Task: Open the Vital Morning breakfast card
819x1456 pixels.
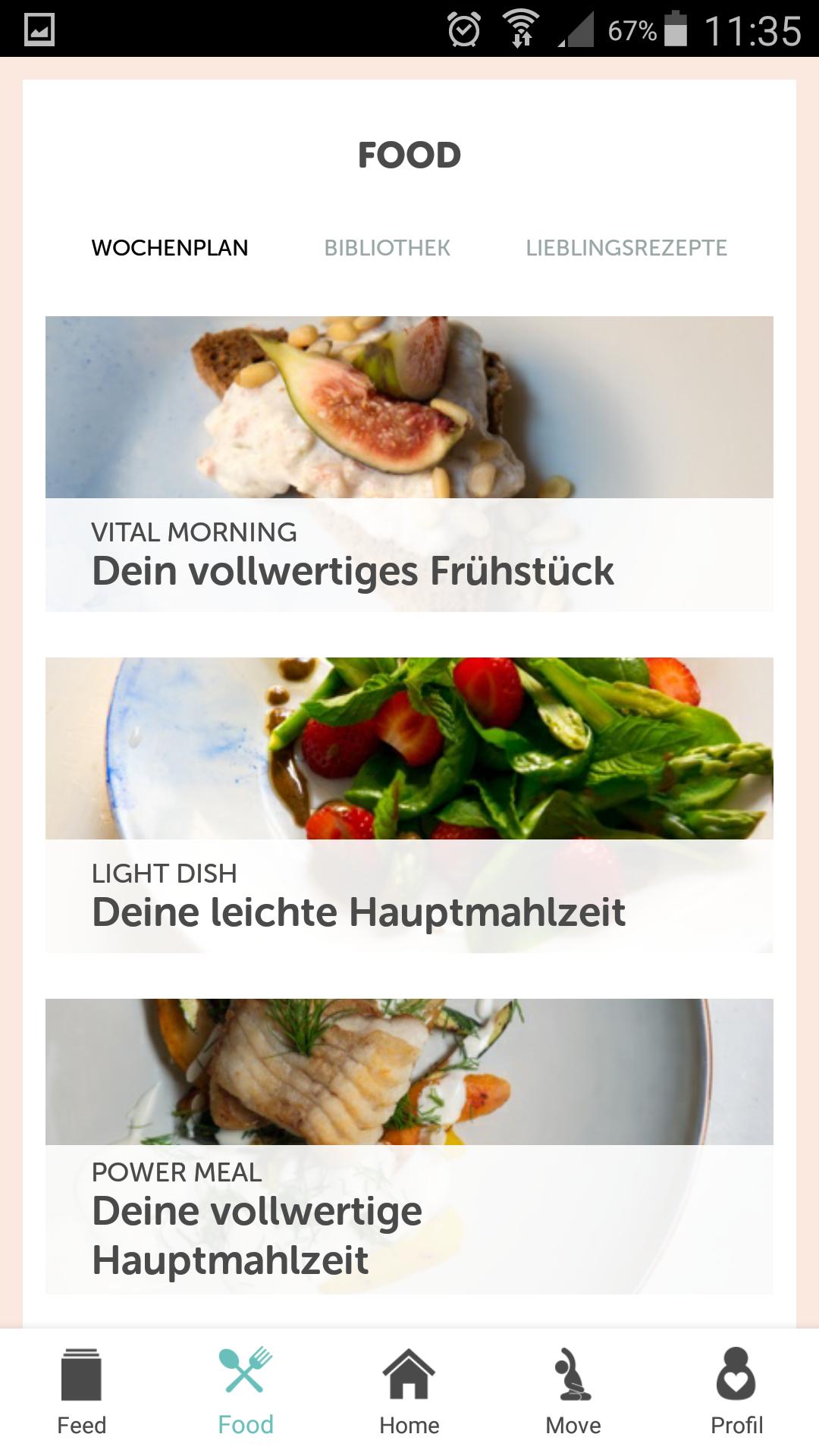Action: pyautogui.click(x=409, y=463)
